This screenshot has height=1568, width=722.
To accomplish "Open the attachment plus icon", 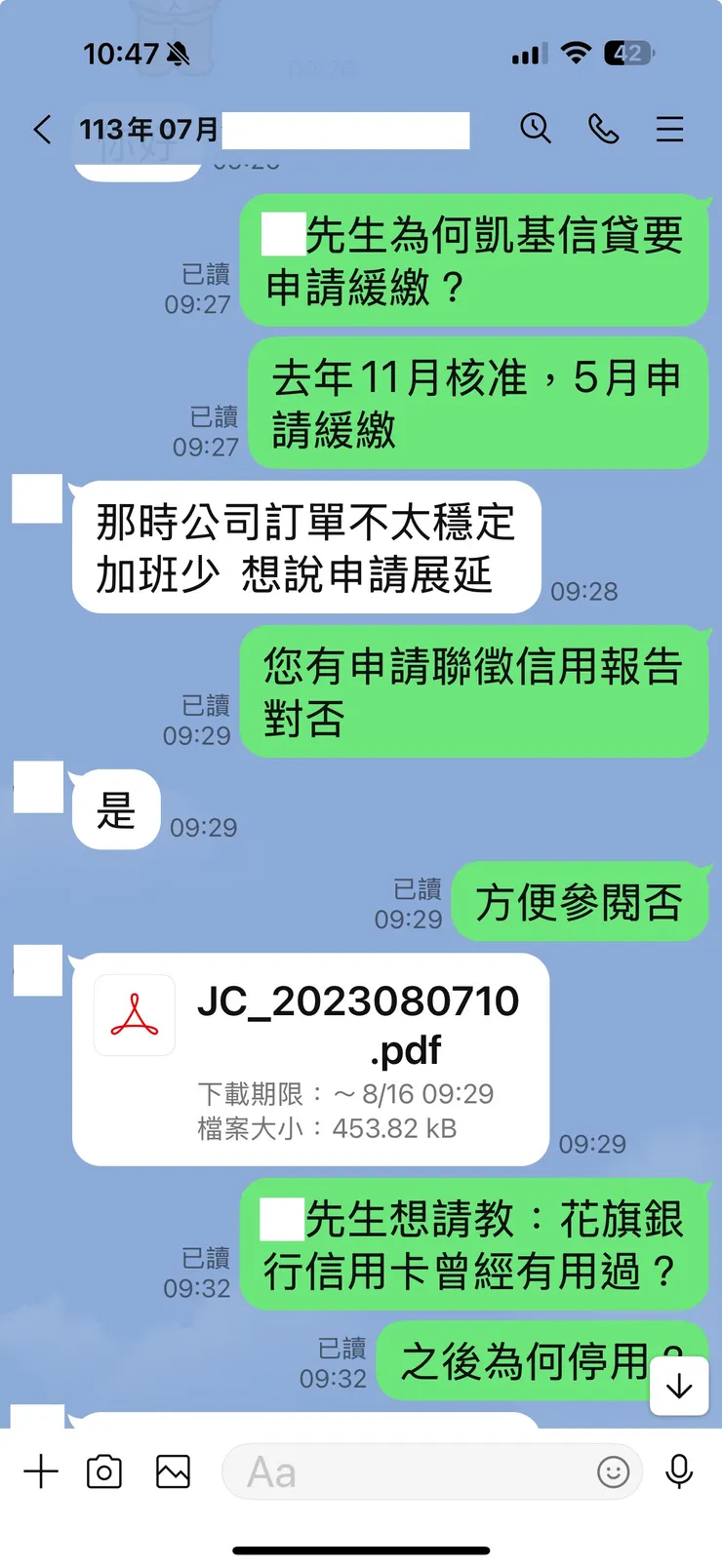I will click(41, 1472).
